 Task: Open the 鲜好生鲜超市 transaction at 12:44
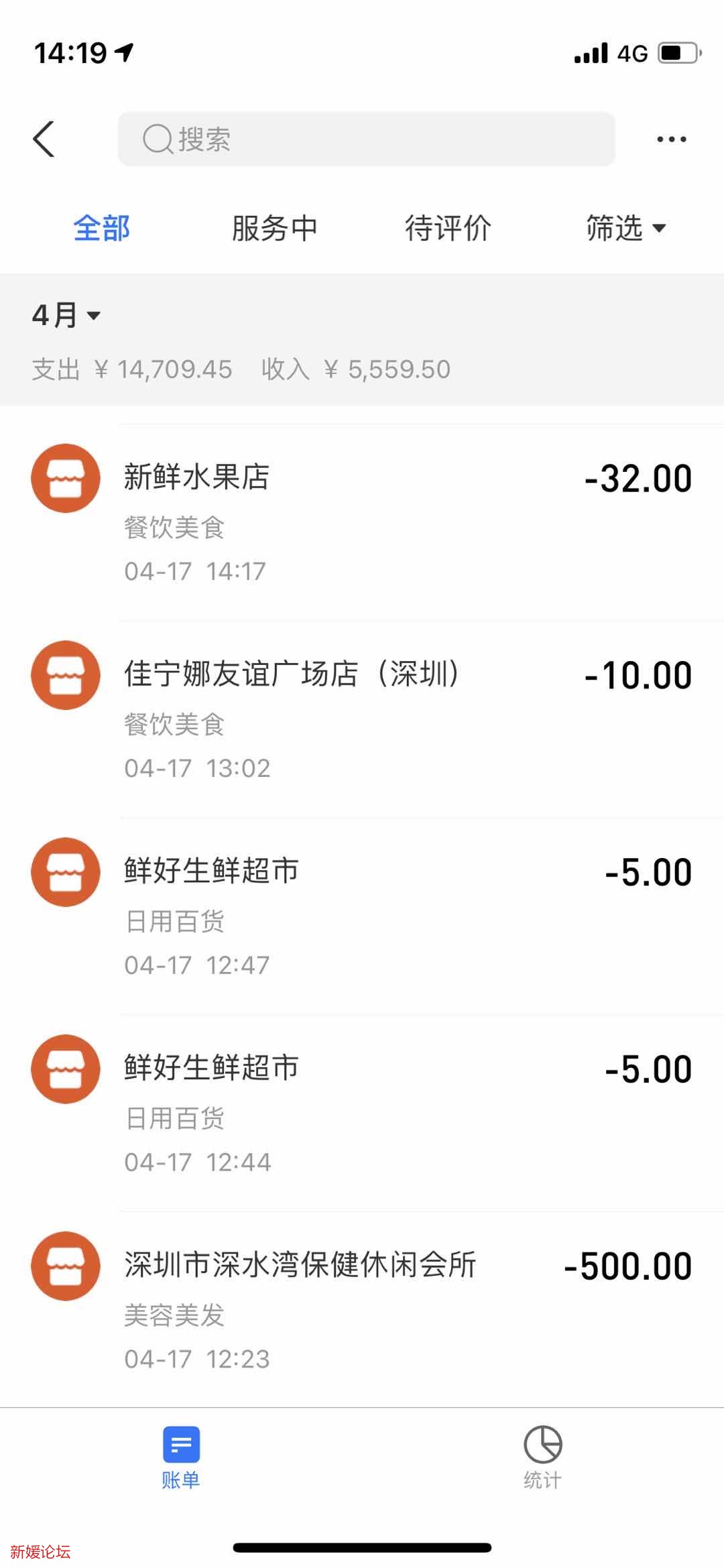coord(362,1113)
